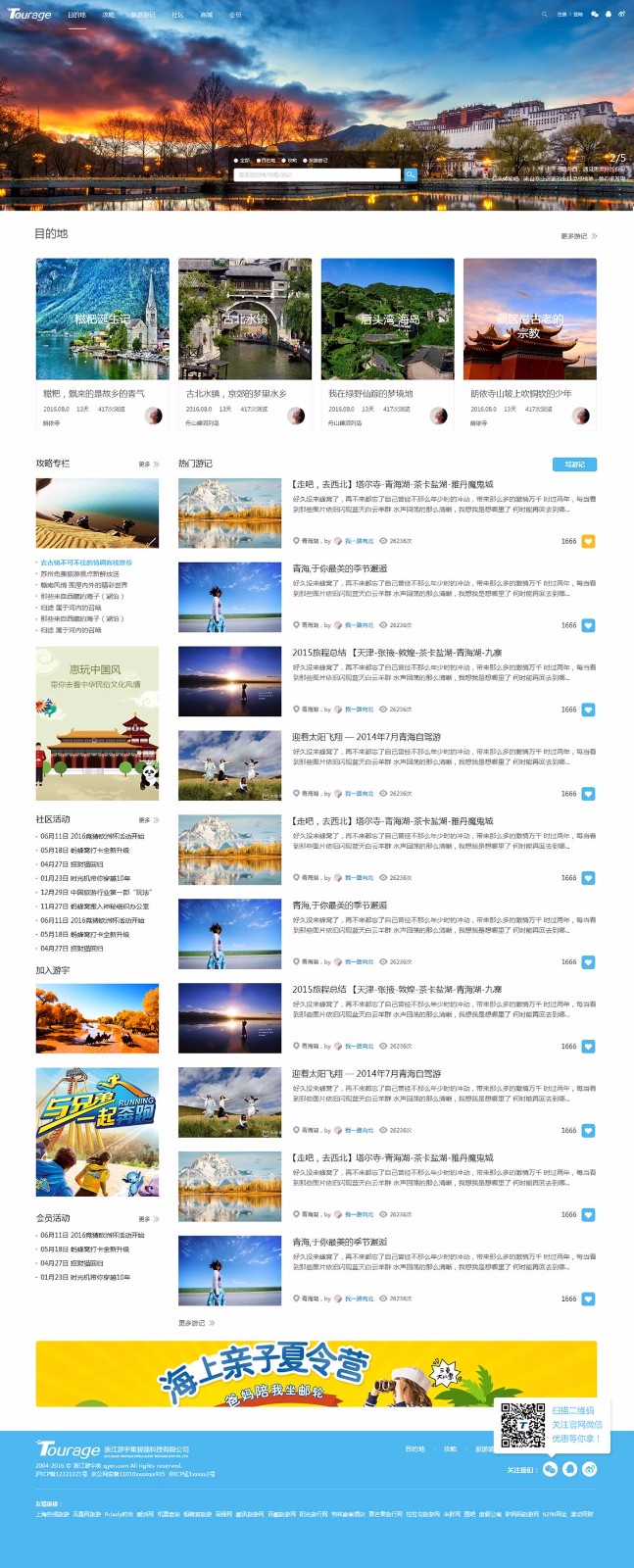Tap the hero banner search input field

317,174
